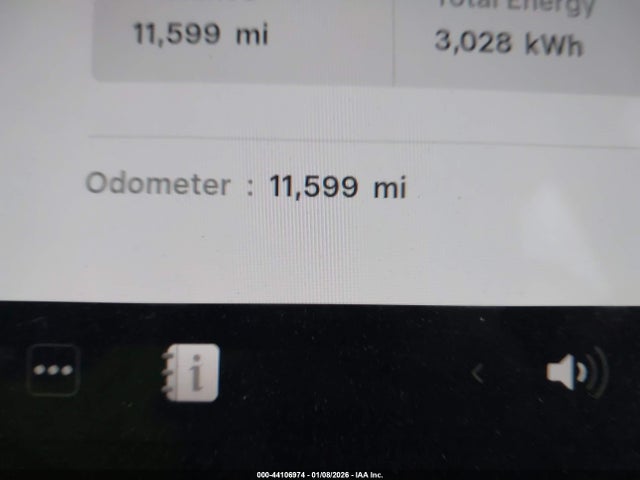Open the owner's manual icon
The width and height of the screenshot is (640, 480).
(191, 372)
